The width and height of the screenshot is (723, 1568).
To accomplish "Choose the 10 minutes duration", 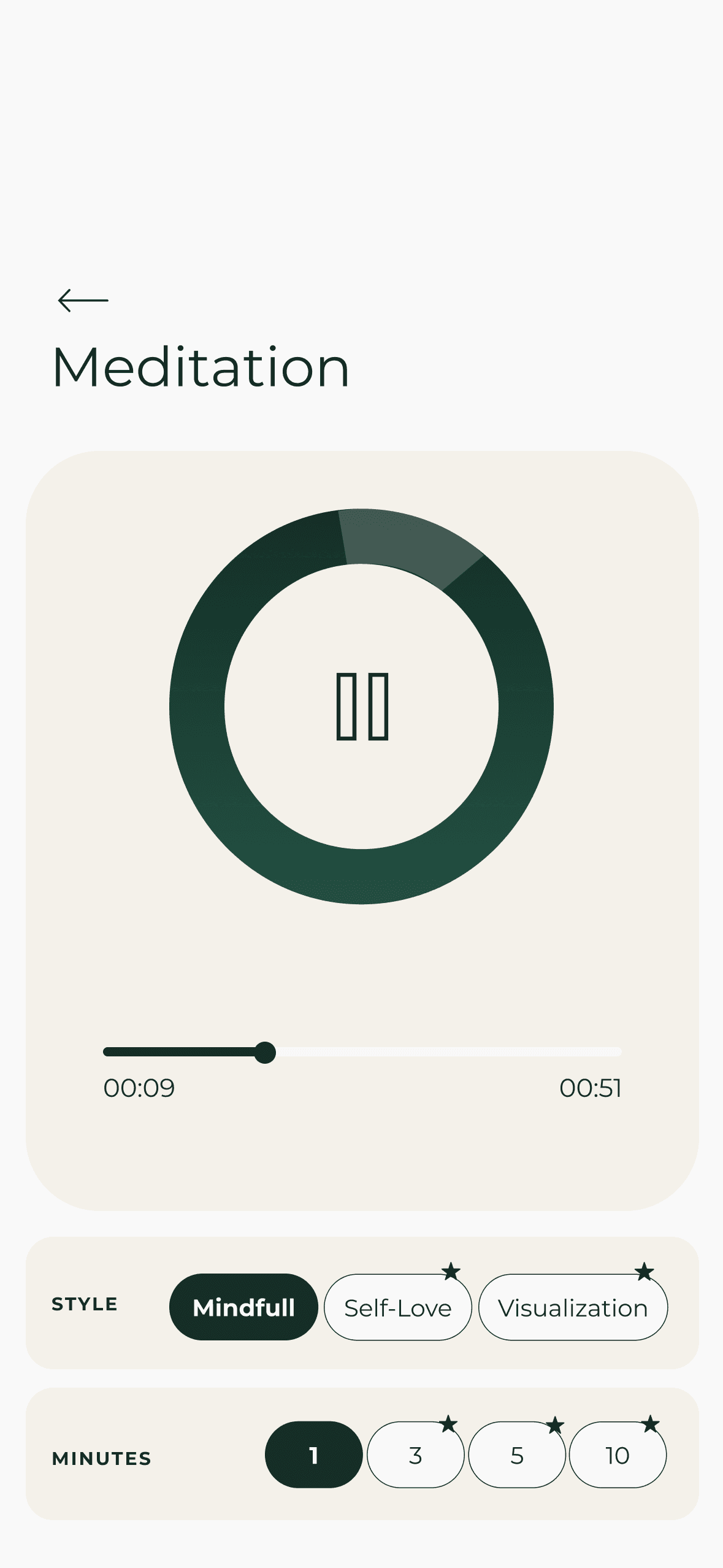I will [618, 1455].
